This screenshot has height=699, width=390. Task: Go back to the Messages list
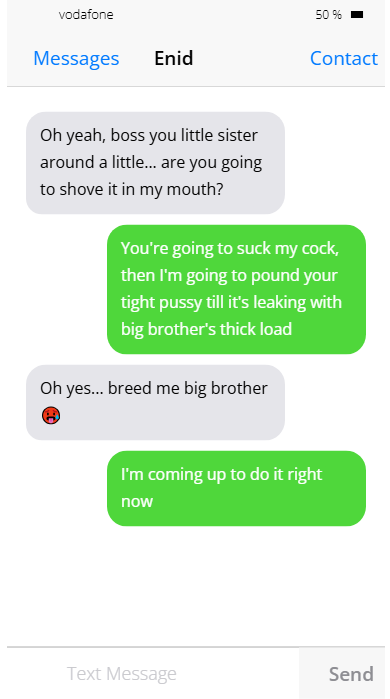(x=76, y=58)
